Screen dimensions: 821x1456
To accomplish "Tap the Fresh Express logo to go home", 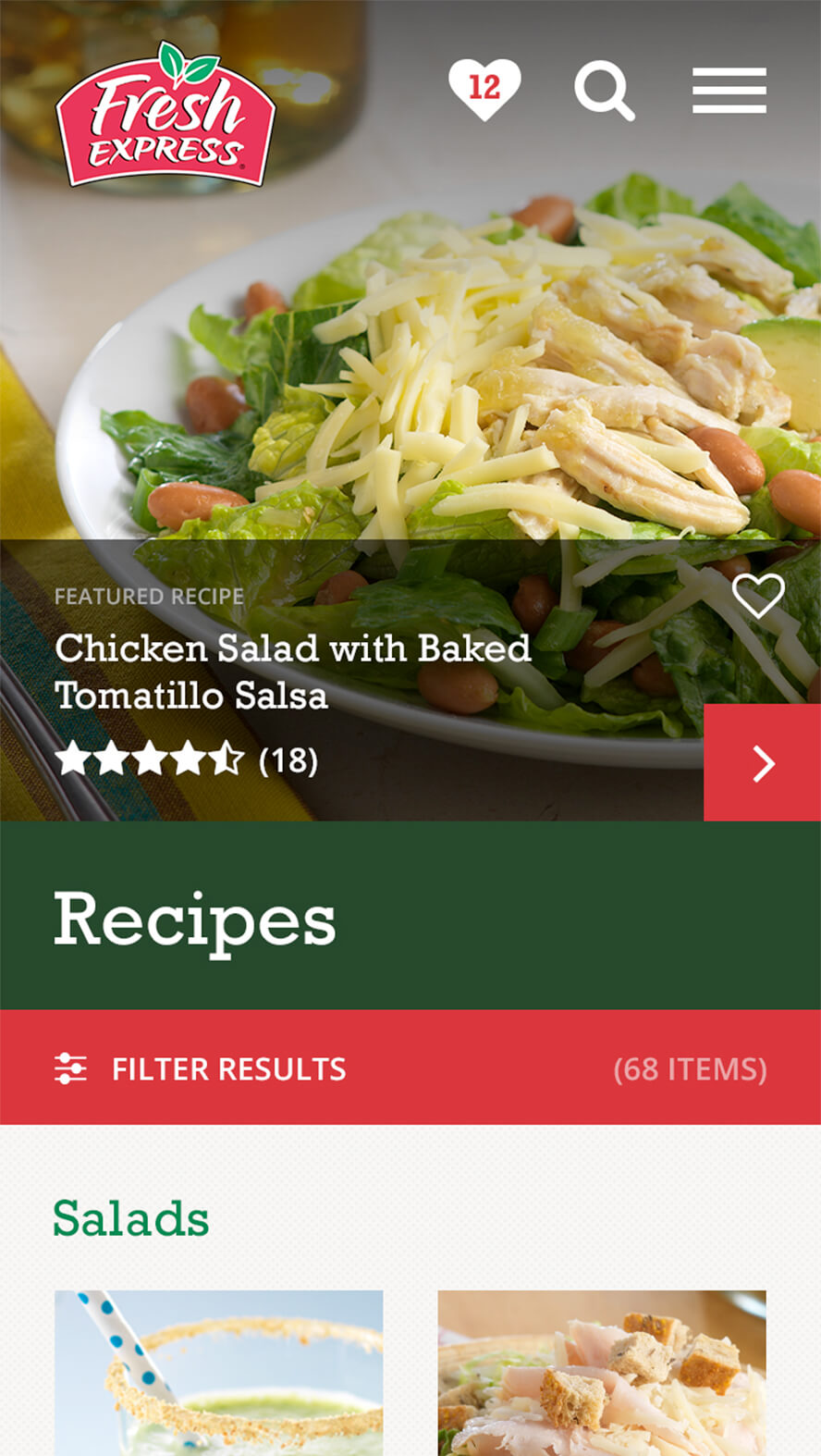I will point(165,115).
